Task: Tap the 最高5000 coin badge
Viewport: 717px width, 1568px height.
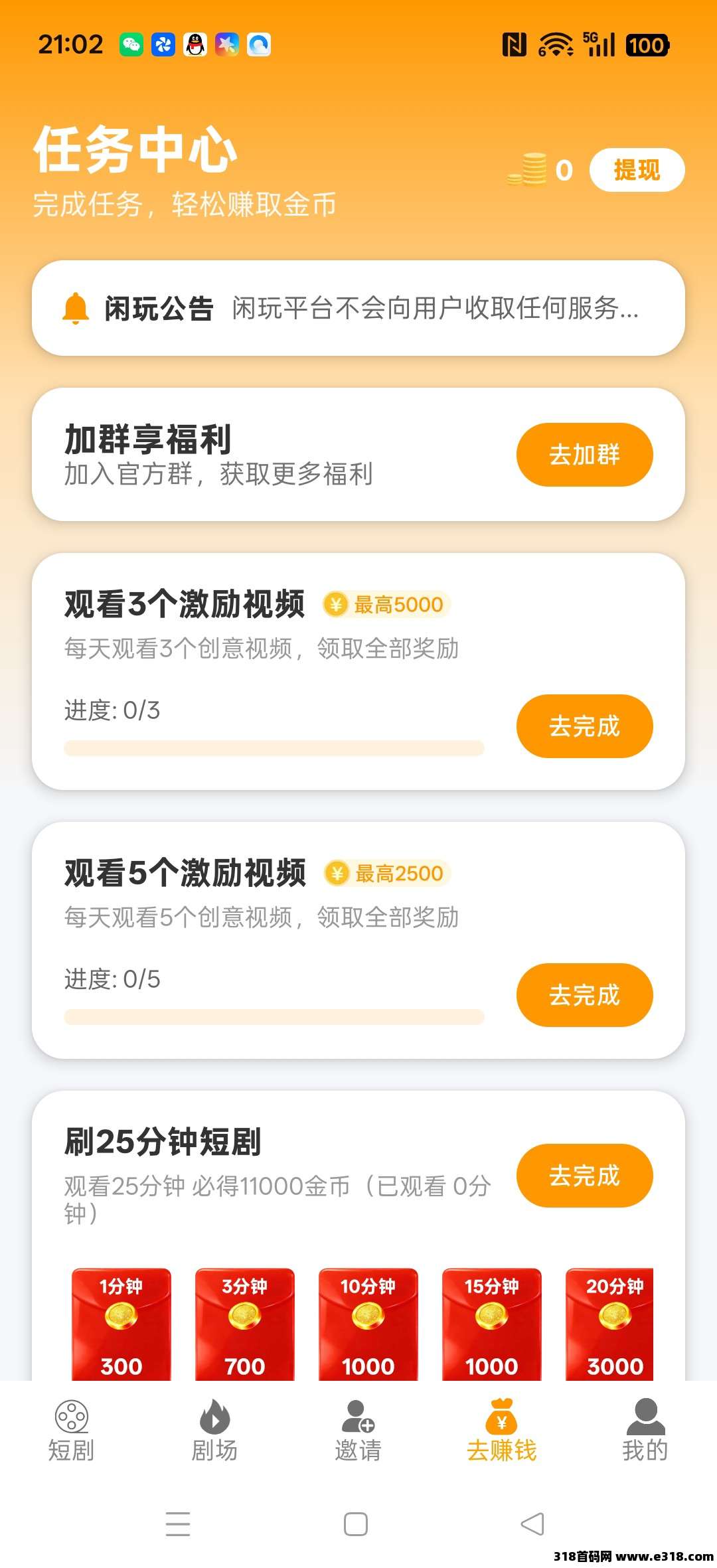Action: (387, 604)
